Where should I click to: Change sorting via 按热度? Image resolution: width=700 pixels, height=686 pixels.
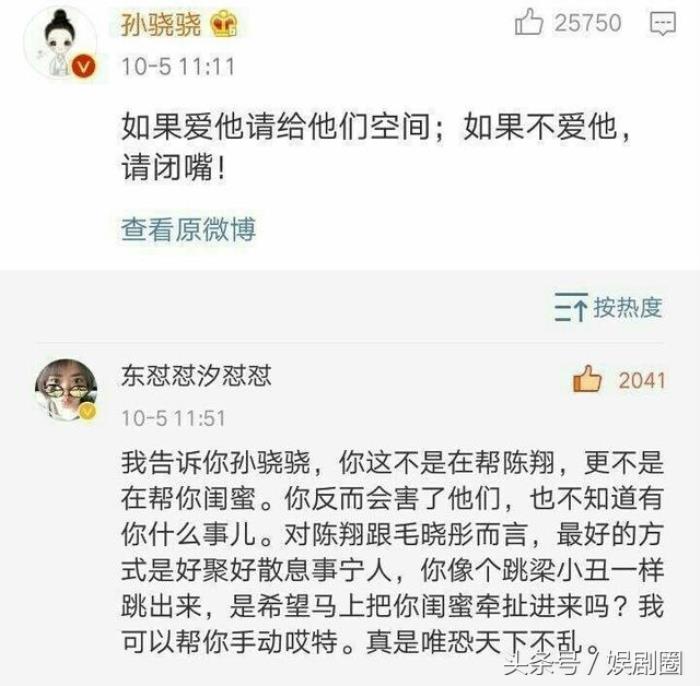click(x=609, y=308)
